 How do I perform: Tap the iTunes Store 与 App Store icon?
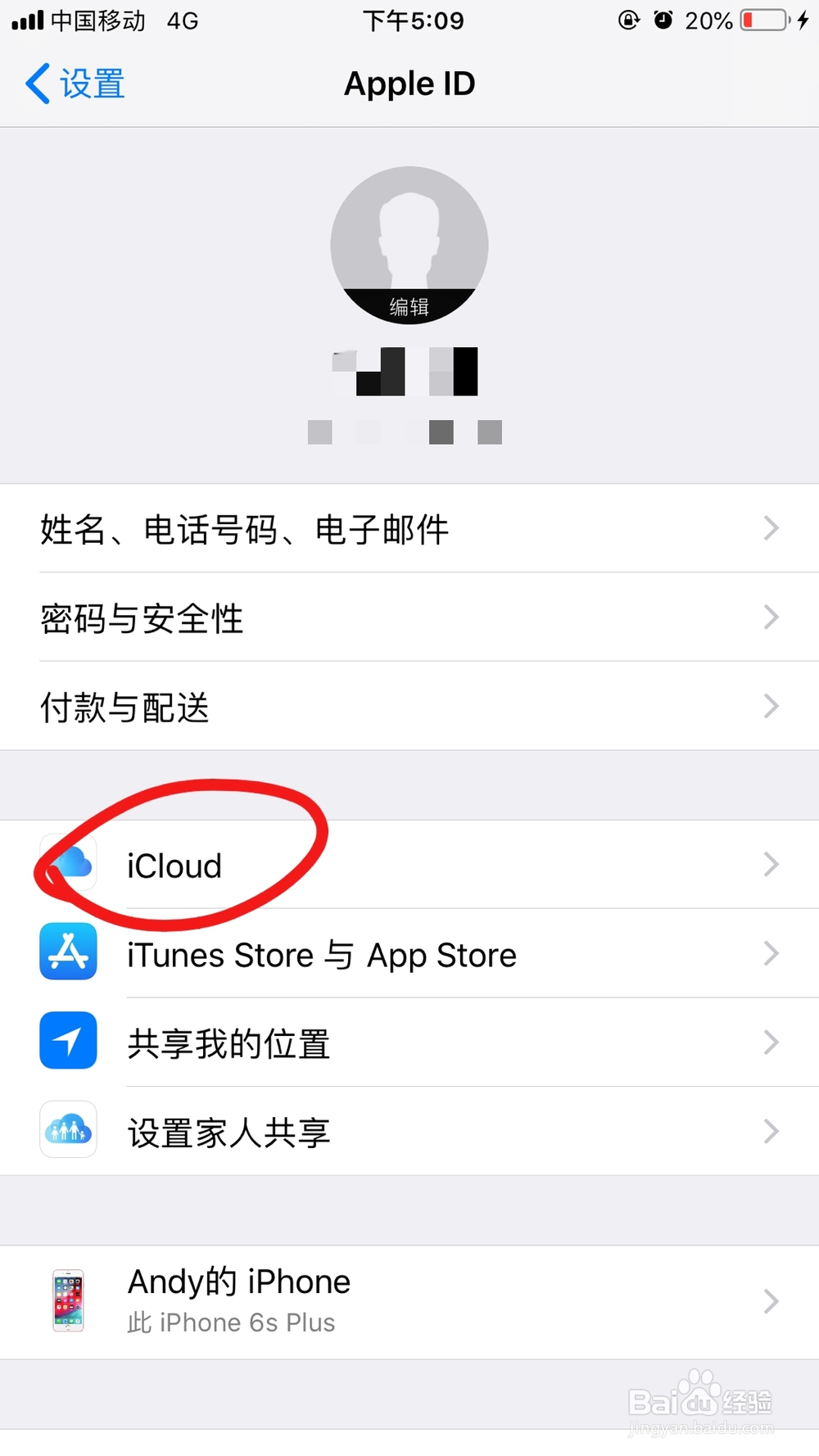coord(68,954)
